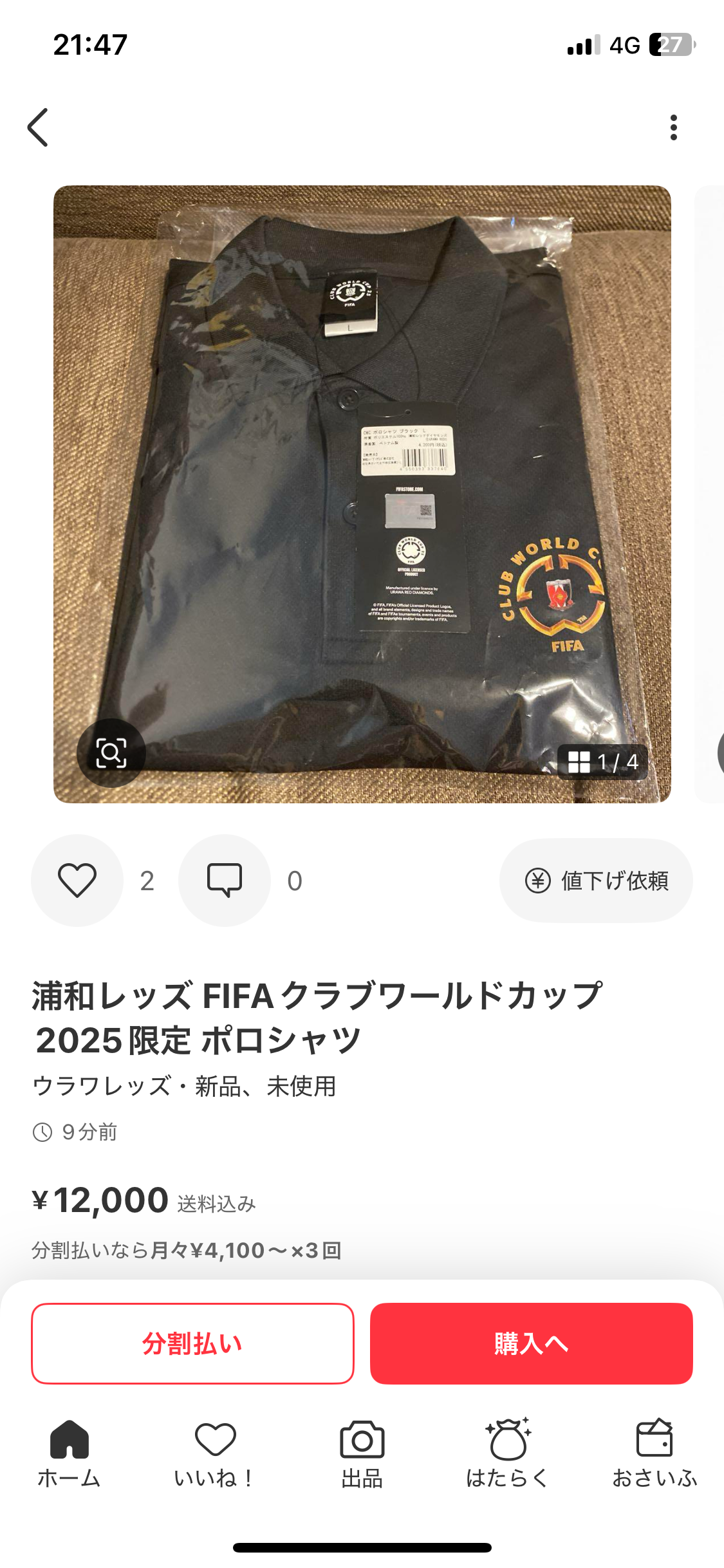
Task: Proceed to purchase (購入へ)
Action: point(531,1343)
